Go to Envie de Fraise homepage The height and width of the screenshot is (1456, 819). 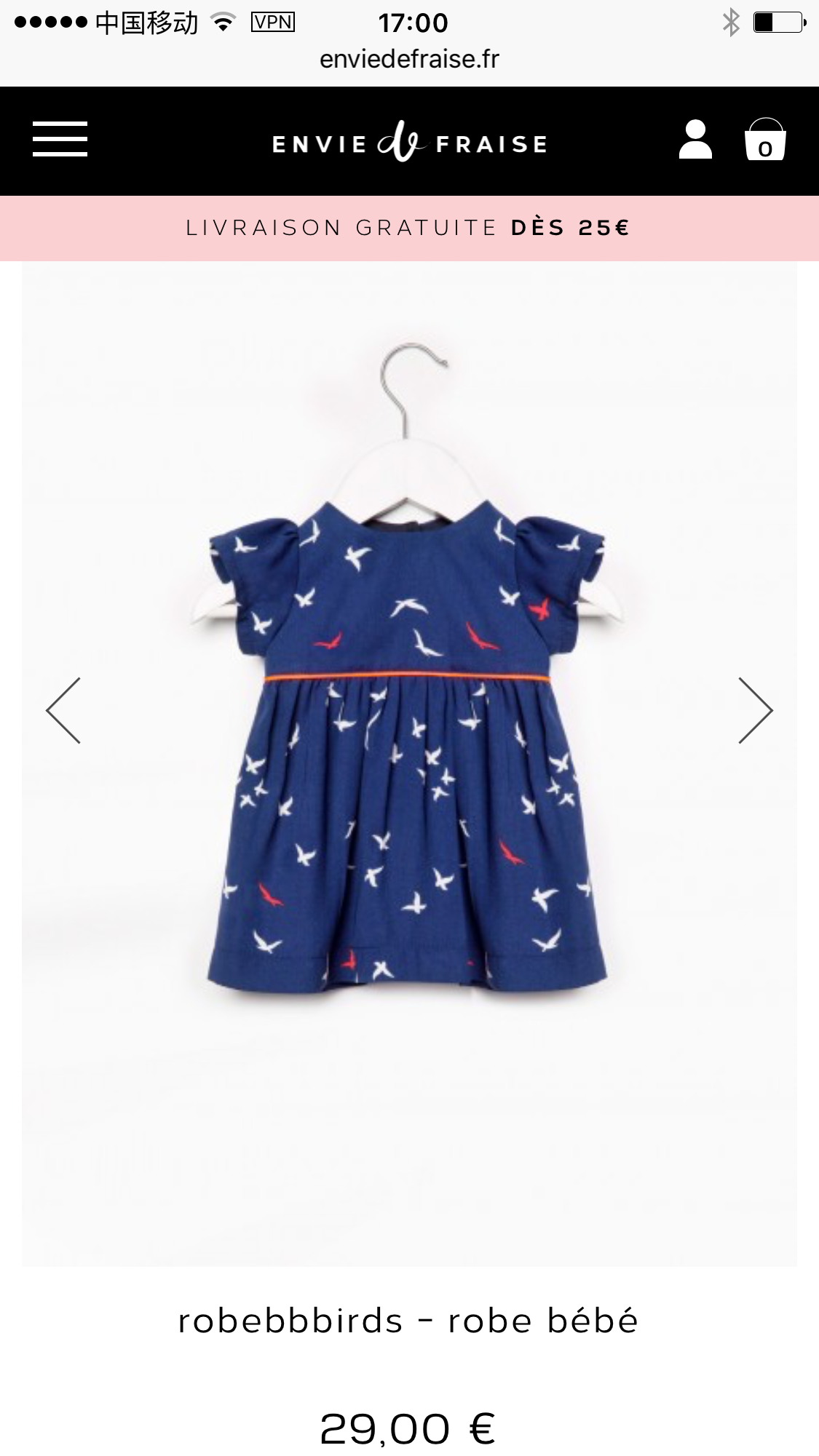click(x=409, y=142)
